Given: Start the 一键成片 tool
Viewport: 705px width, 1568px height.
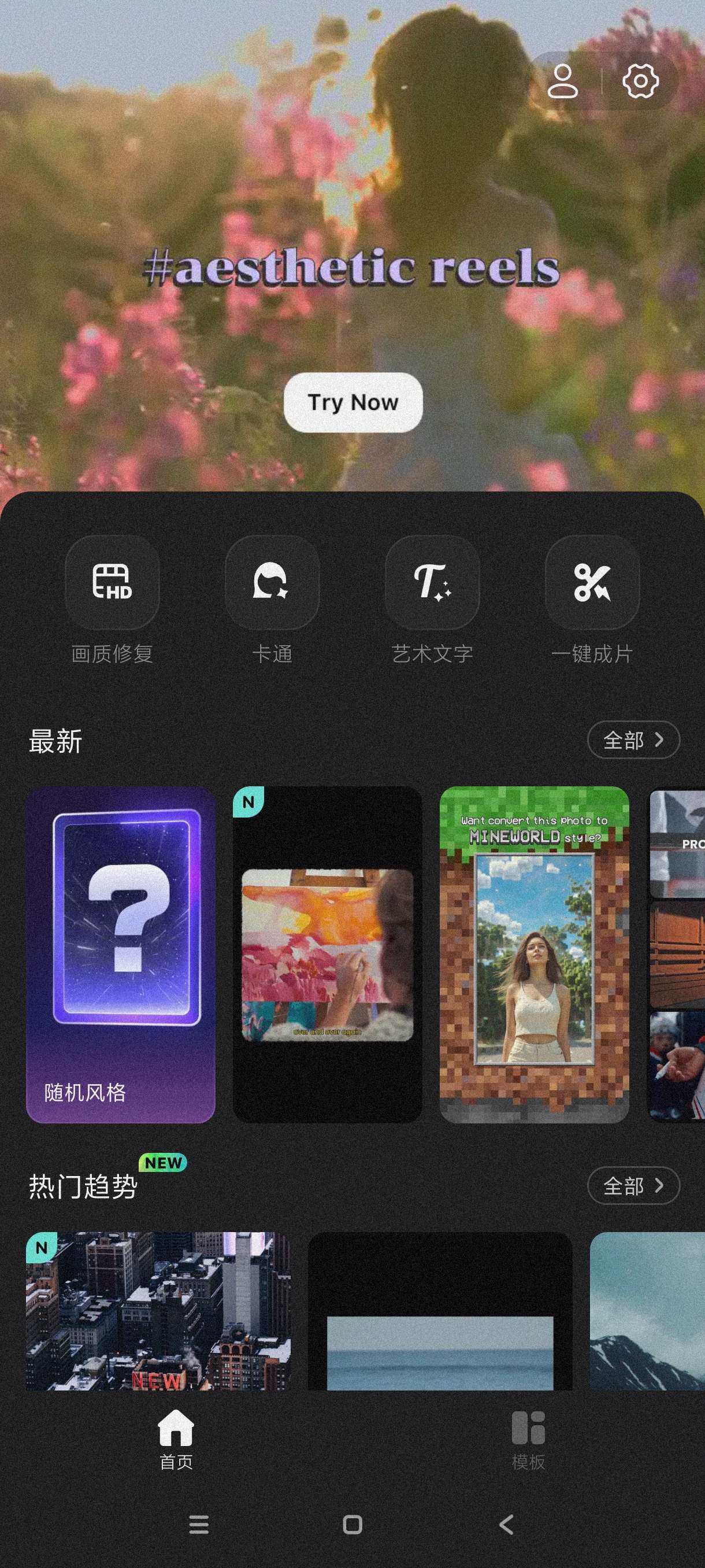Looking at the screenshot, I should click(x=592, y=583).
